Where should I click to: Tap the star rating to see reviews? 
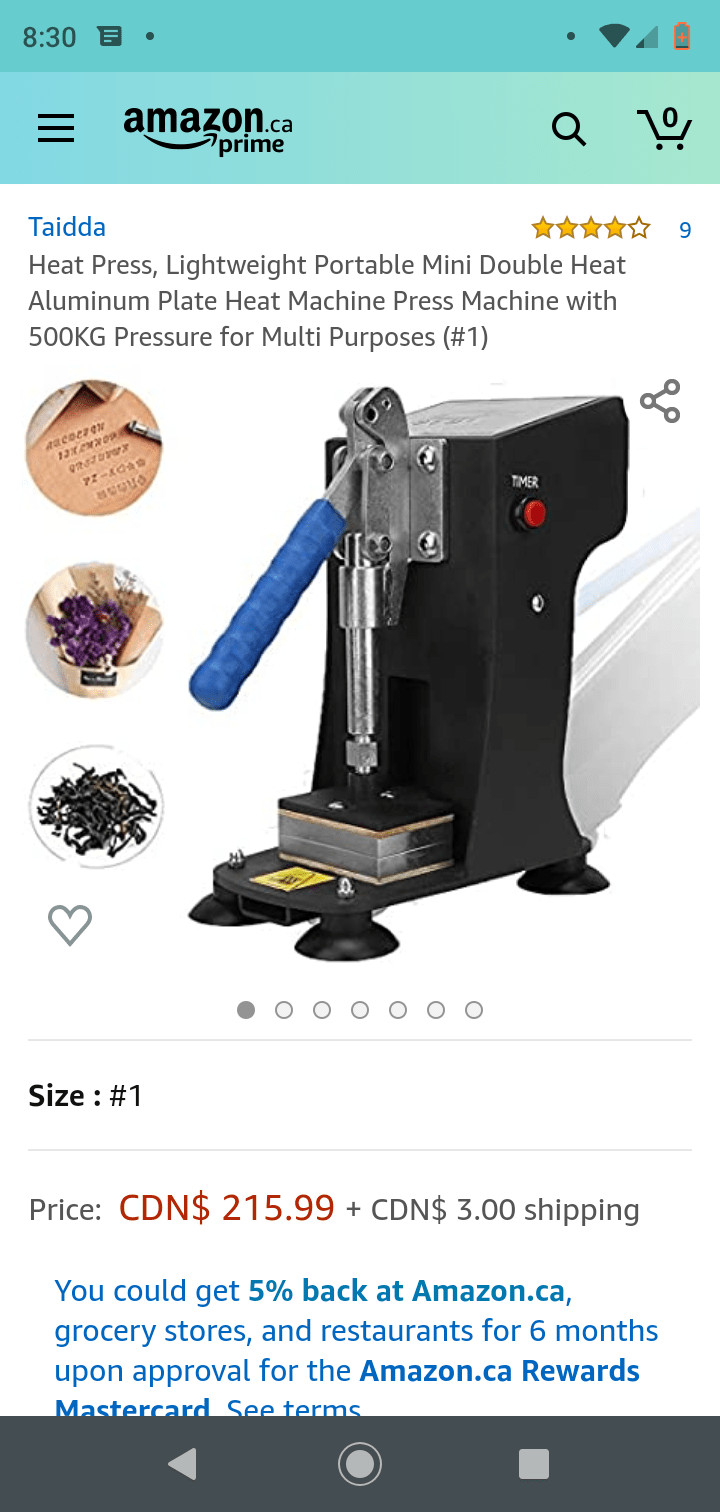pos(589,229)
